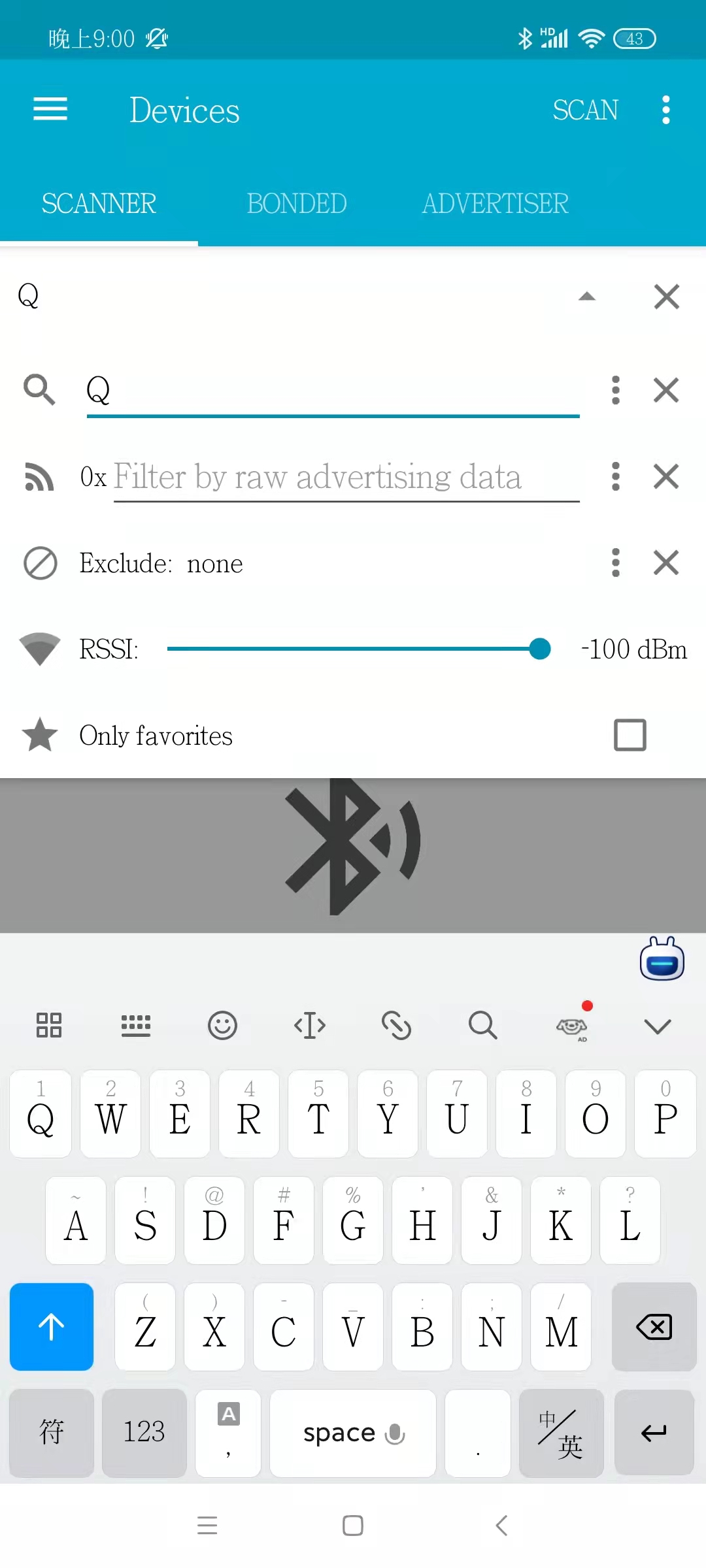The image size is (706, 1568).
Task: Hit backspace on the keyboard
Action: [x=654, y=1327]
